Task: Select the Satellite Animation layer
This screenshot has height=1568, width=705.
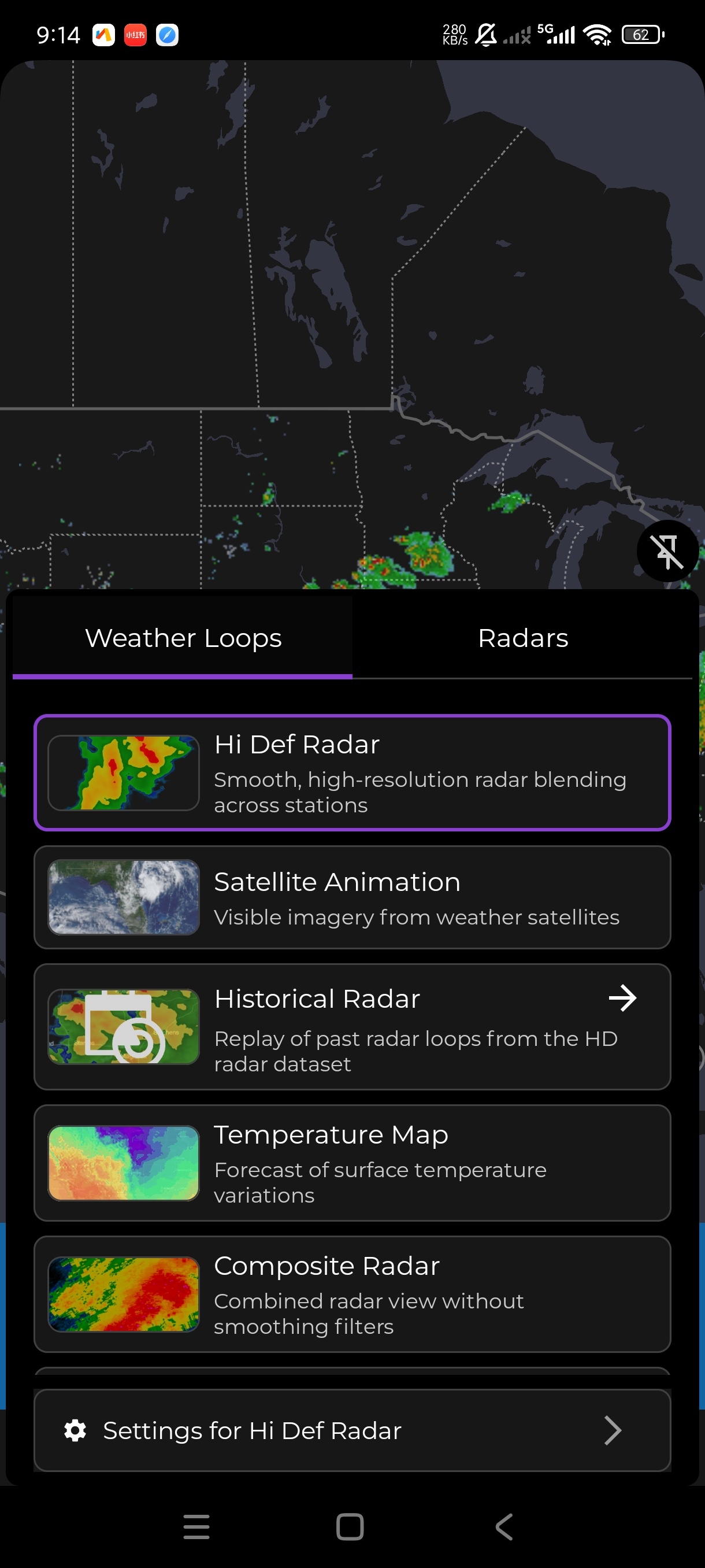Action: 352,897
